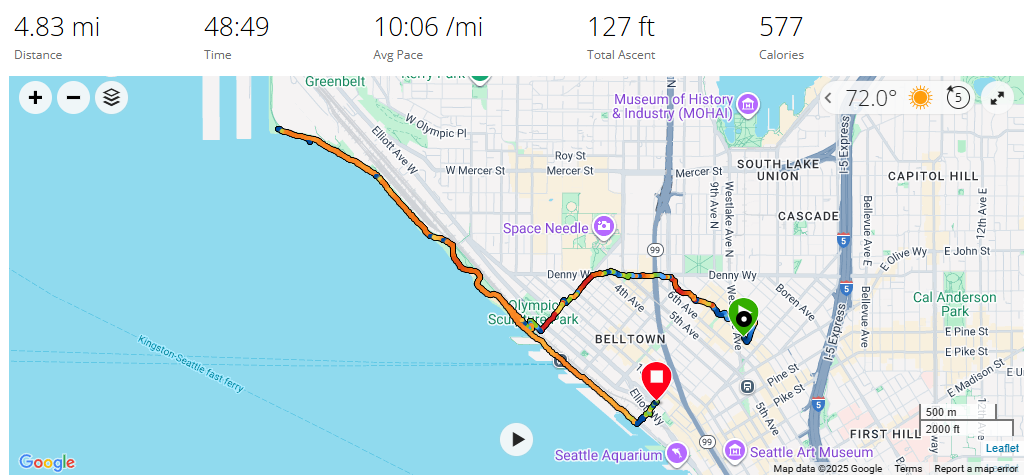Viewport: 1026px width, 476px height.
Task: Play the route animation
Action: (x=516, y=438)
